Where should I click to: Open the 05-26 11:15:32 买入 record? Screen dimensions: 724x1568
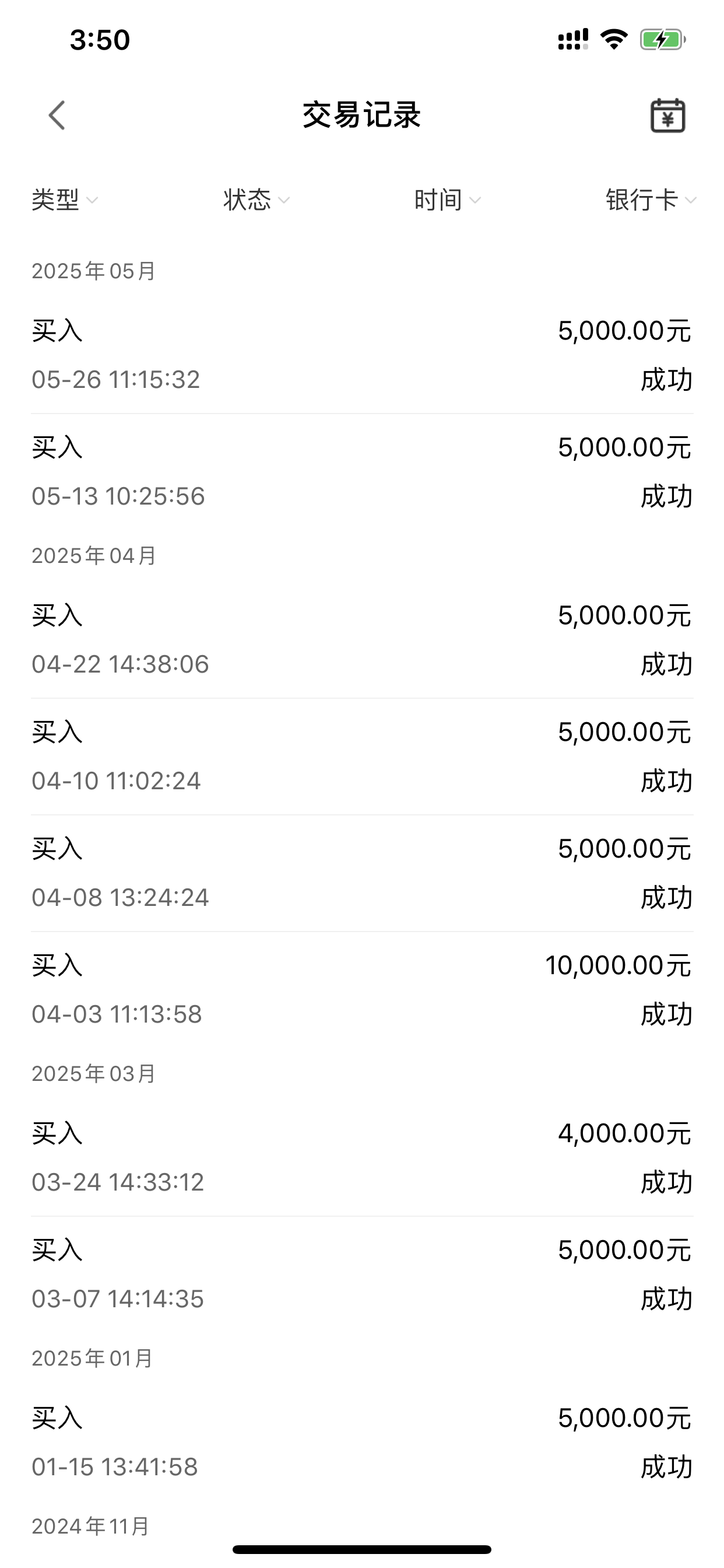(362, 355)
